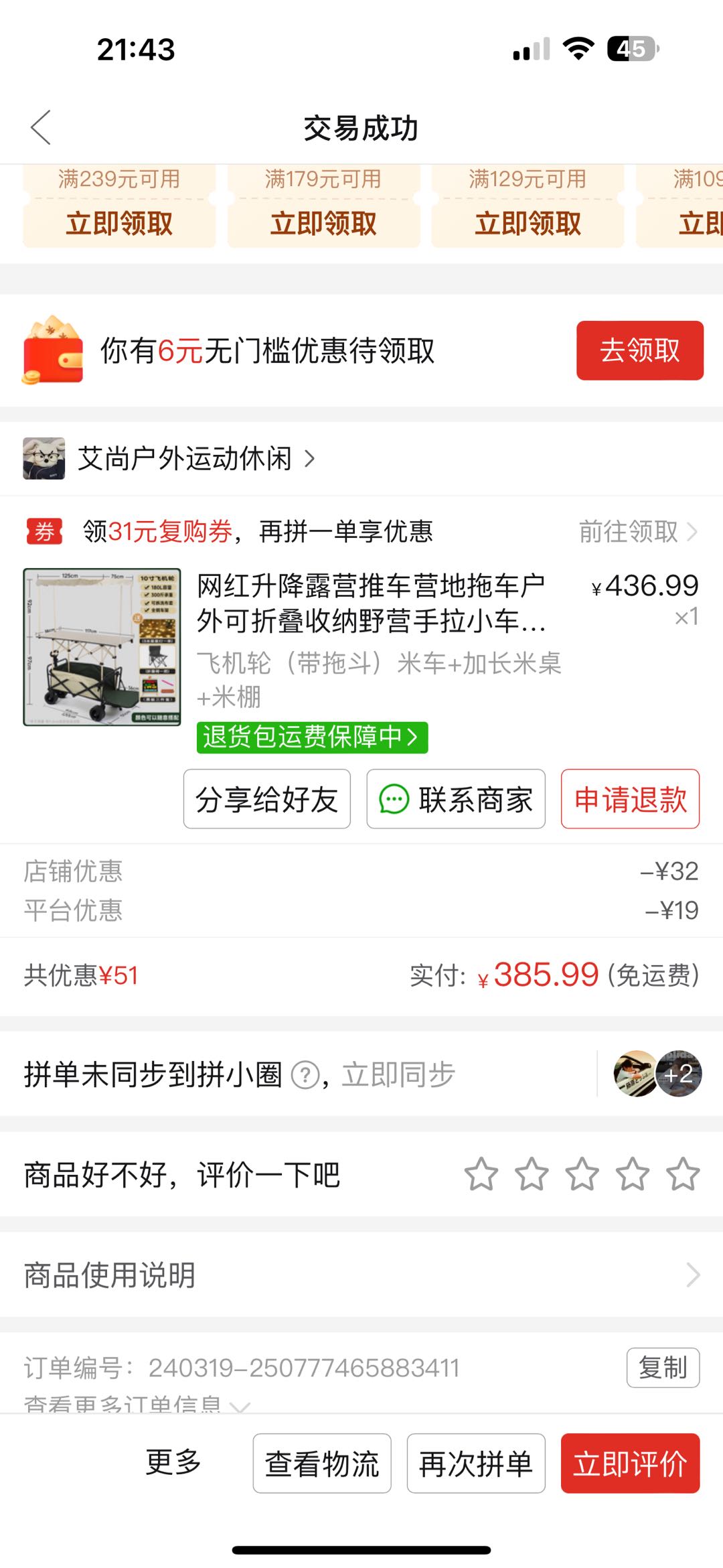The image size is (723, 1568).
Task: Claim the 满239元可用 coupon
Action: click(x=119, y=223)
